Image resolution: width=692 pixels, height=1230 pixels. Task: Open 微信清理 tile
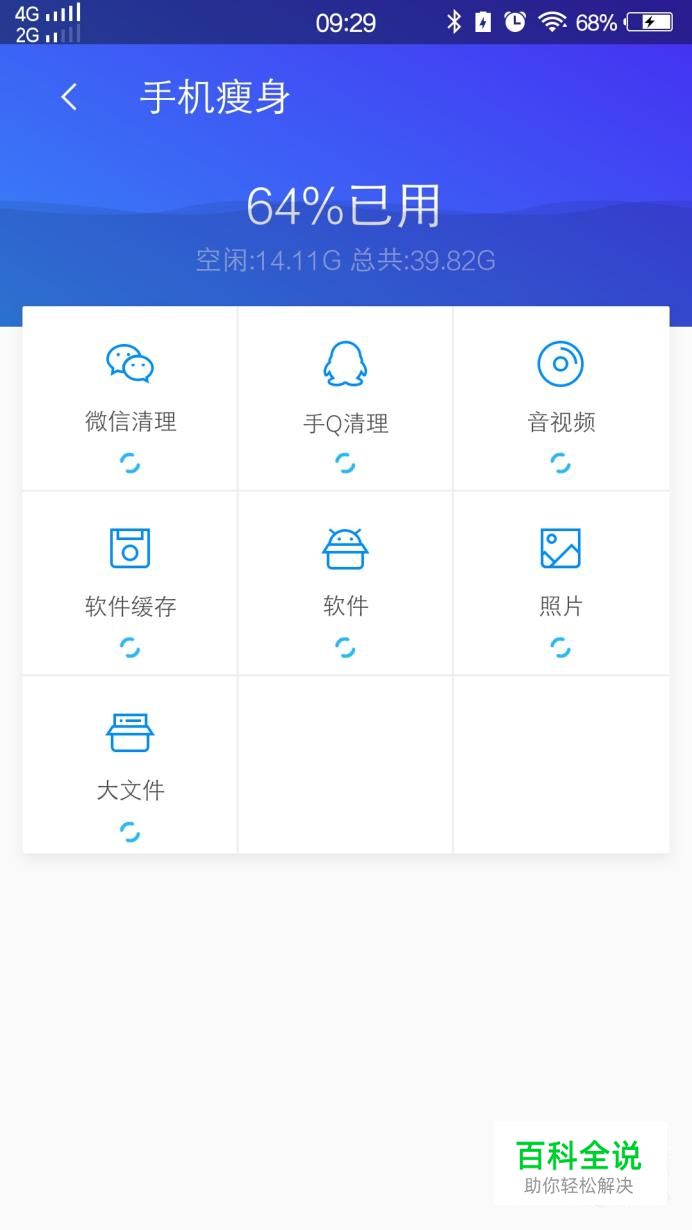[130, 398]
